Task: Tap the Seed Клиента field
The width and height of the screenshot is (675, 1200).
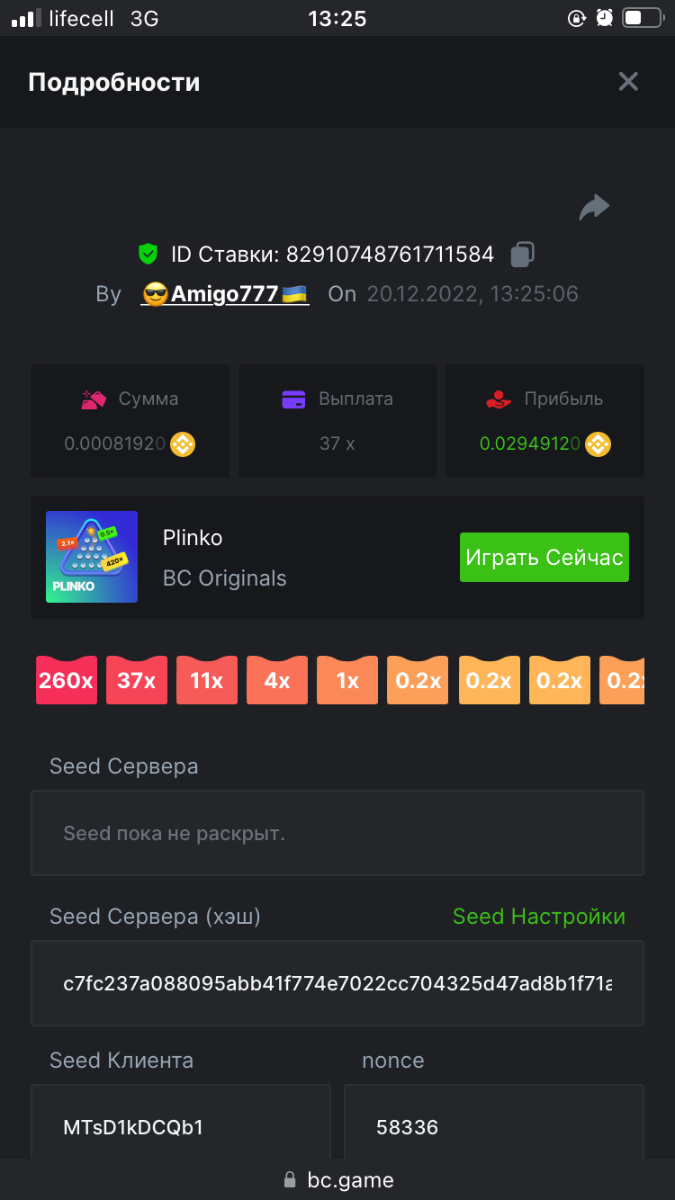Action: click(x=180, y=1127)
